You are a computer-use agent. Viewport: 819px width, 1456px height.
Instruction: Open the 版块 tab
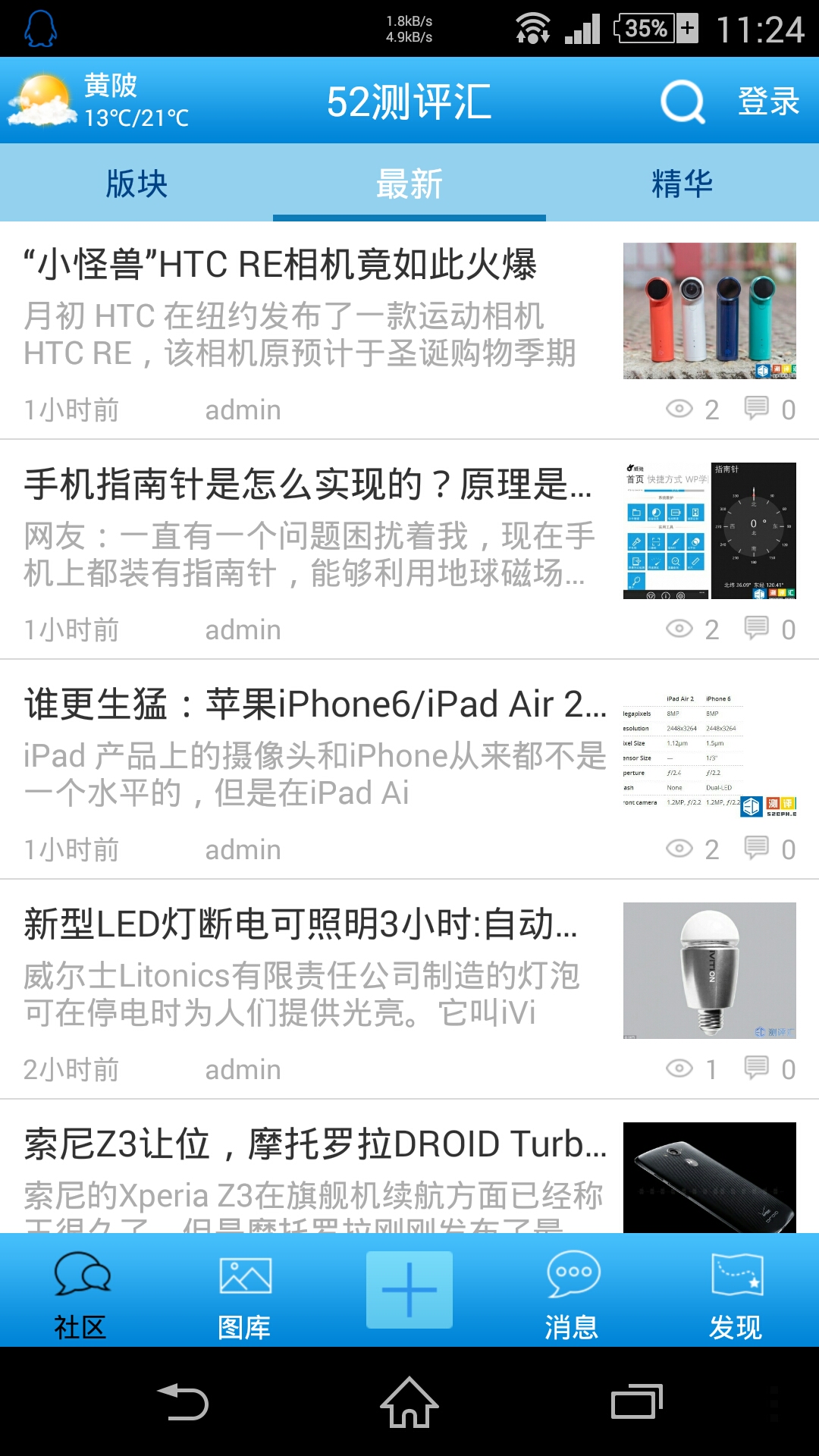(136, 184)
